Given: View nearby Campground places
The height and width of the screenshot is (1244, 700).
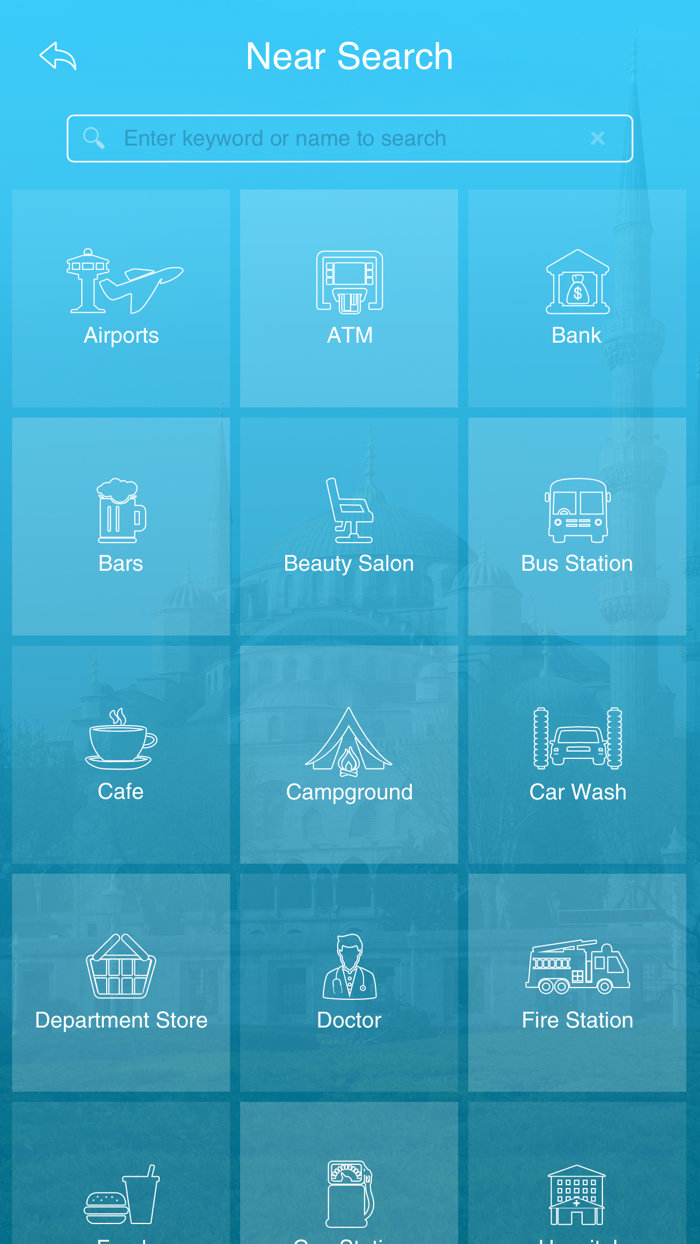Looking at the screenshot, I should point(349,754).
